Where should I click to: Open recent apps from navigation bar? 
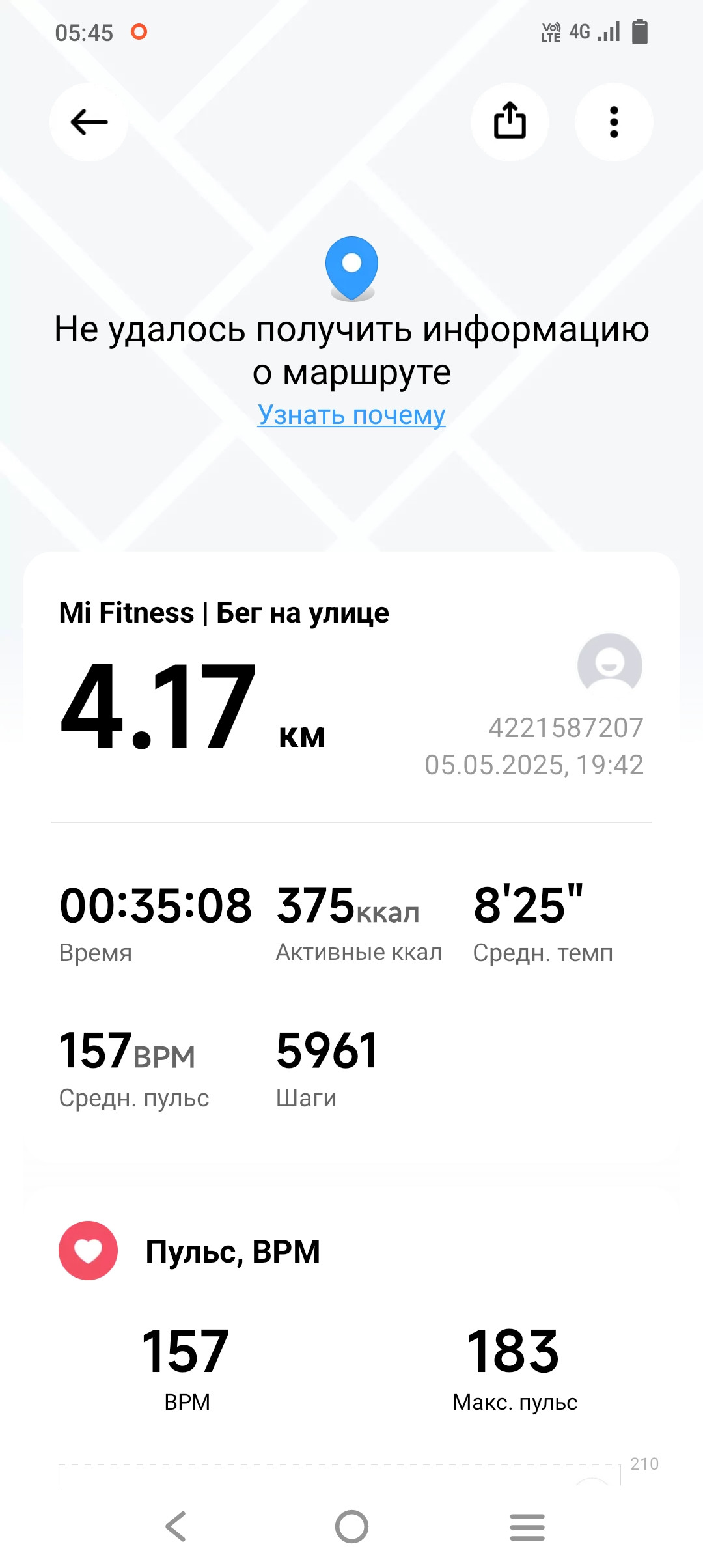click(527, 1526)
